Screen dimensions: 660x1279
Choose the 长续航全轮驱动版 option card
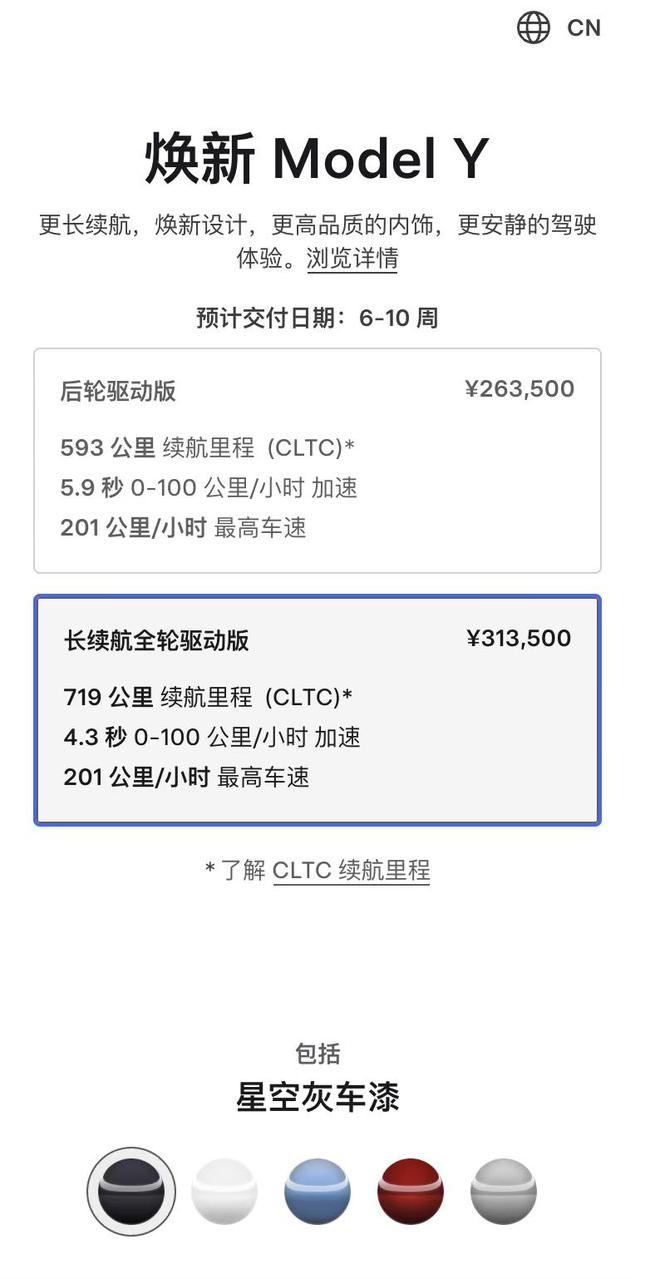[x=317, y=710]
